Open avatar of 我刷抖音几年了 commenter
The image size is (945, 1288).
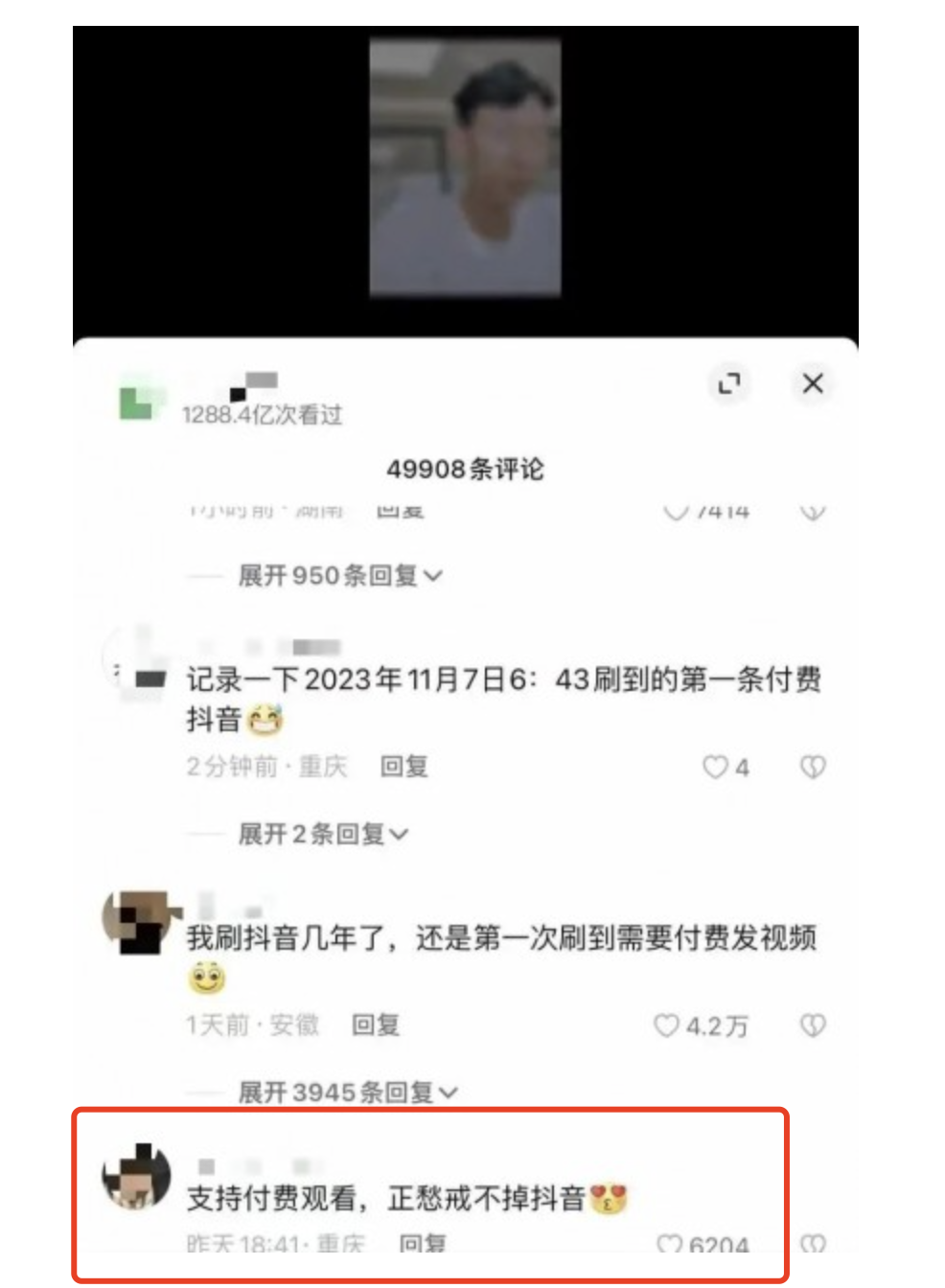pos(137,922)
